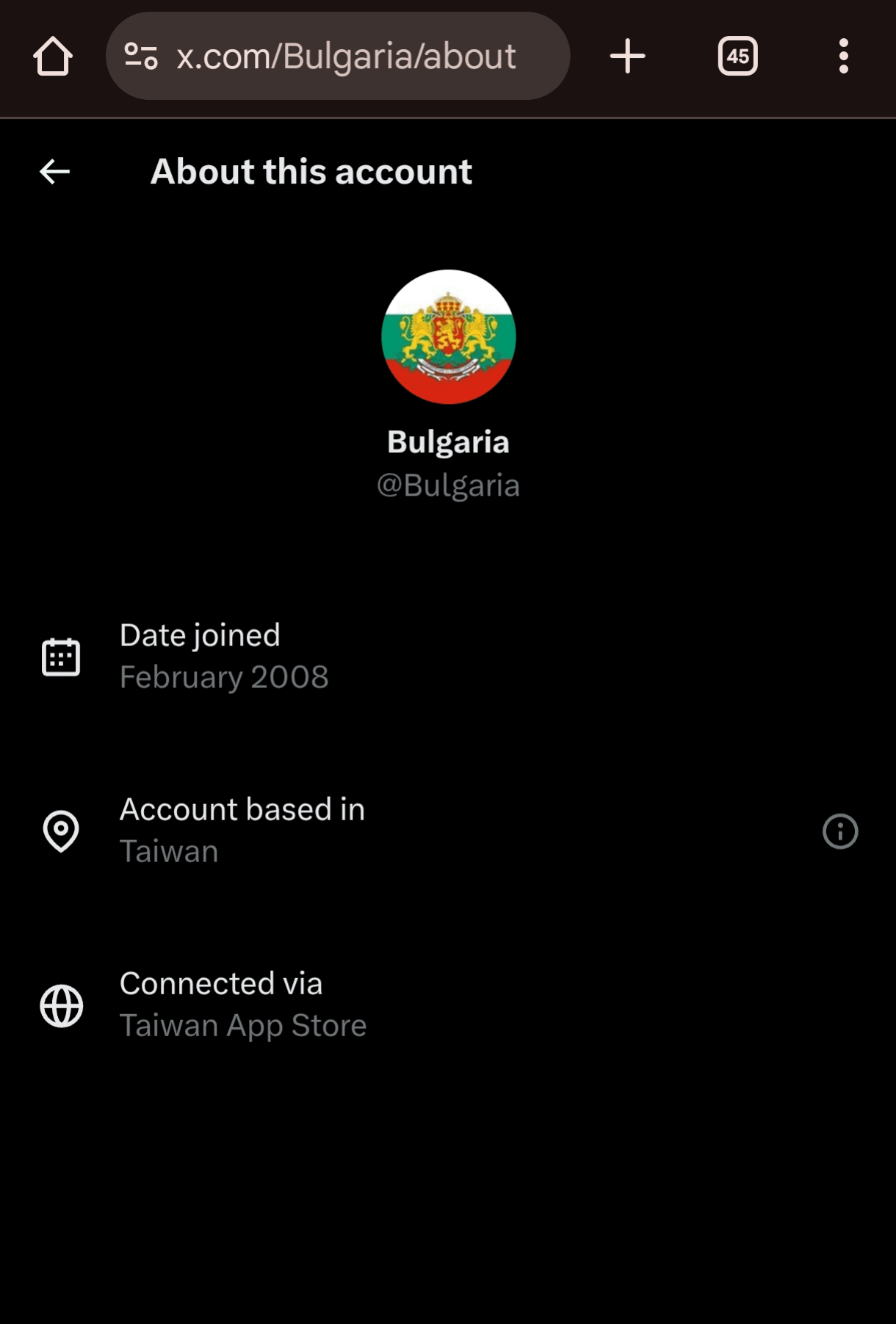The image size is (896, 1324).
Task: Open a new browser tab
Action: coord(627,57)
